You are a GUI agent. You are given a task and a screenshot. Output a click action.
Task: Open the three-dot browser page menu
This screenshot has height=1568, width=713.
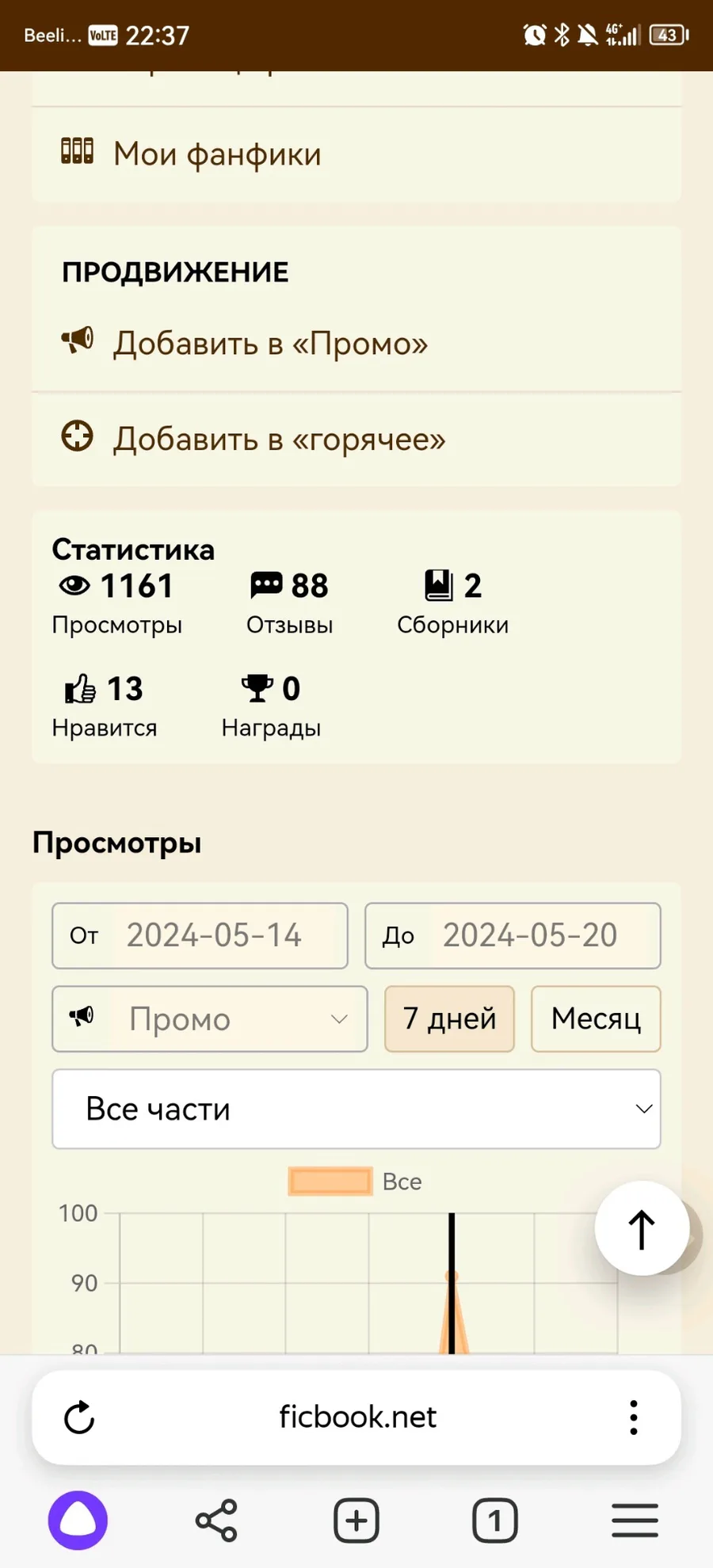[634, 1418]
